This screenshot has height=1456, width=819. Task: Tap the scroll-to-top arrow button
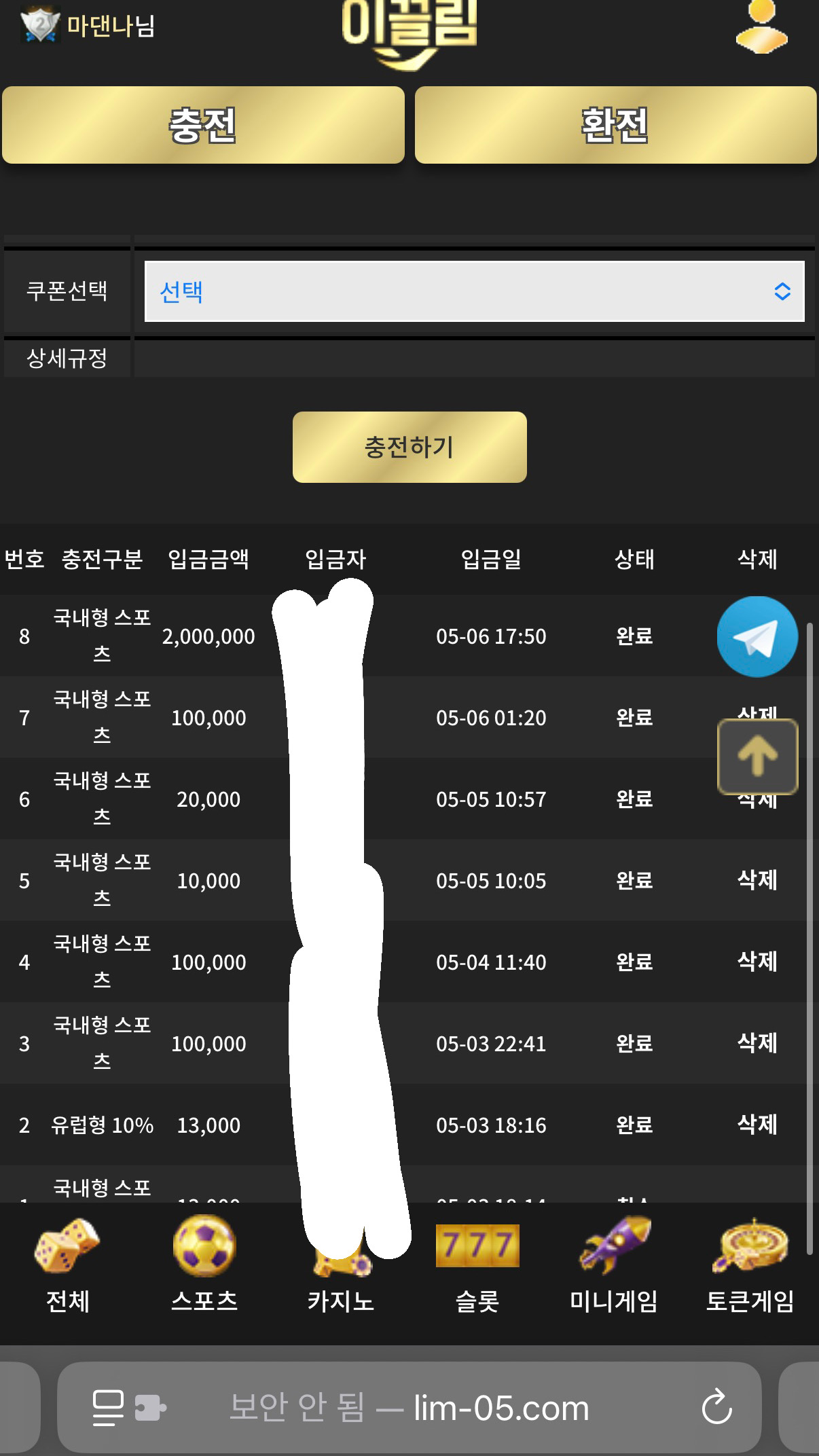[x=757, y=756]
